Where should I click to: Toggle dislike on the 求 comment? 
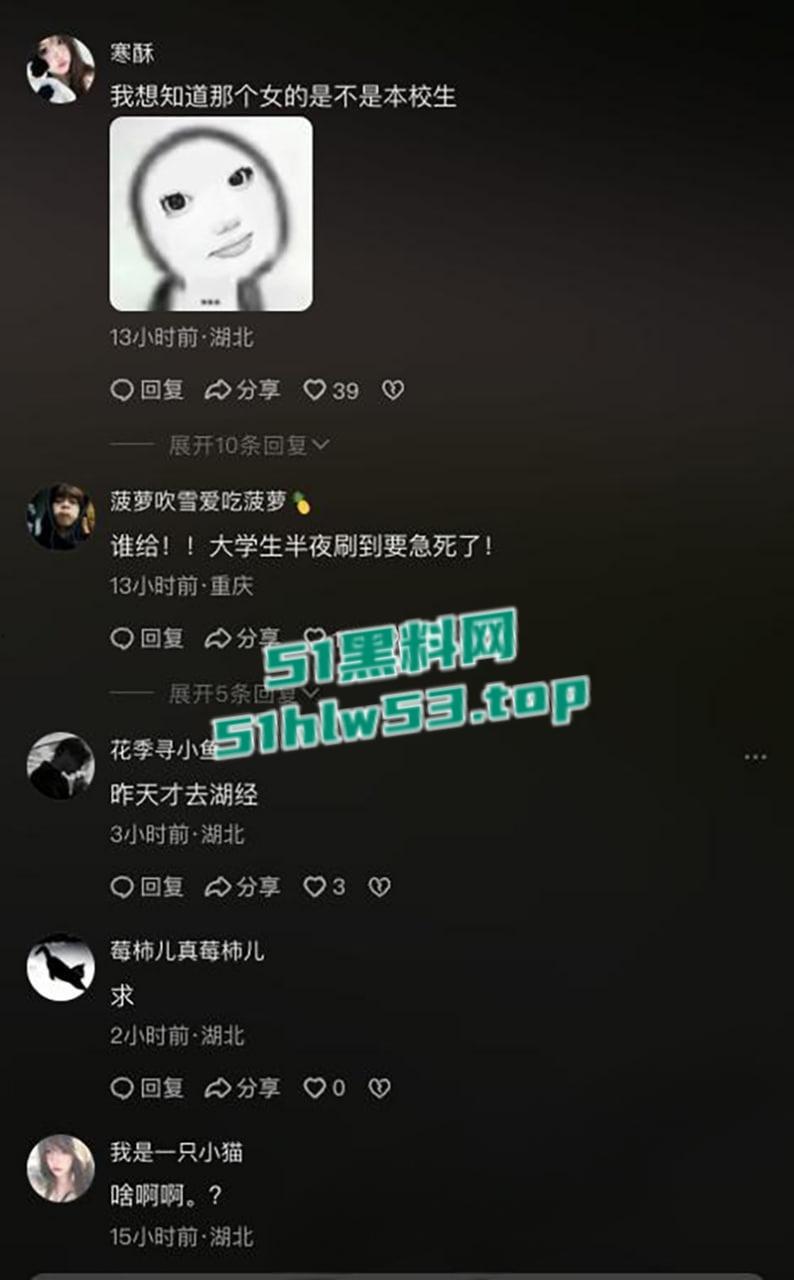click(x=377, y=1086)
